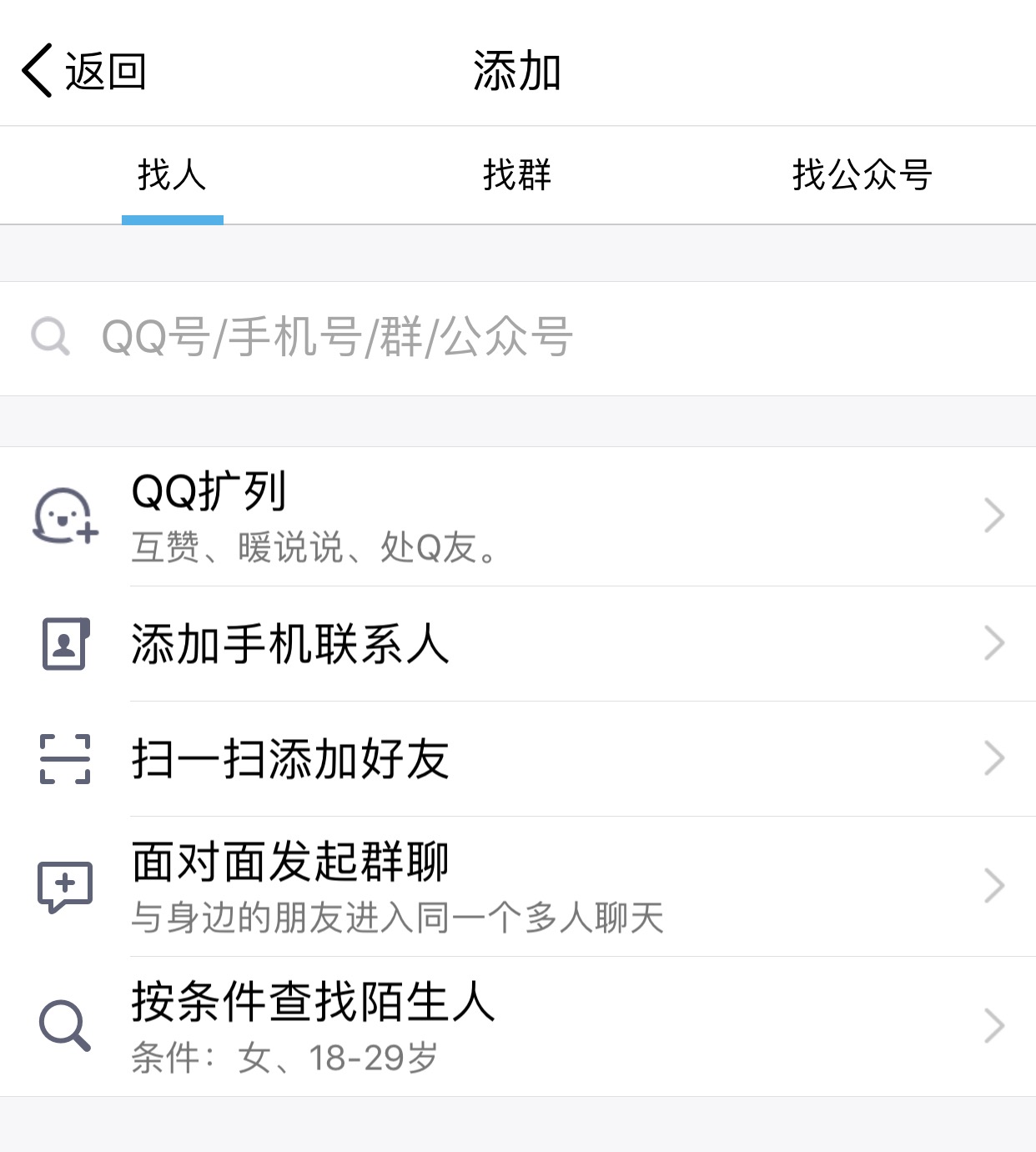The image size is (1036, 1152).
Task: Open 按条件查找陌生人
Action: [517, 1026]
